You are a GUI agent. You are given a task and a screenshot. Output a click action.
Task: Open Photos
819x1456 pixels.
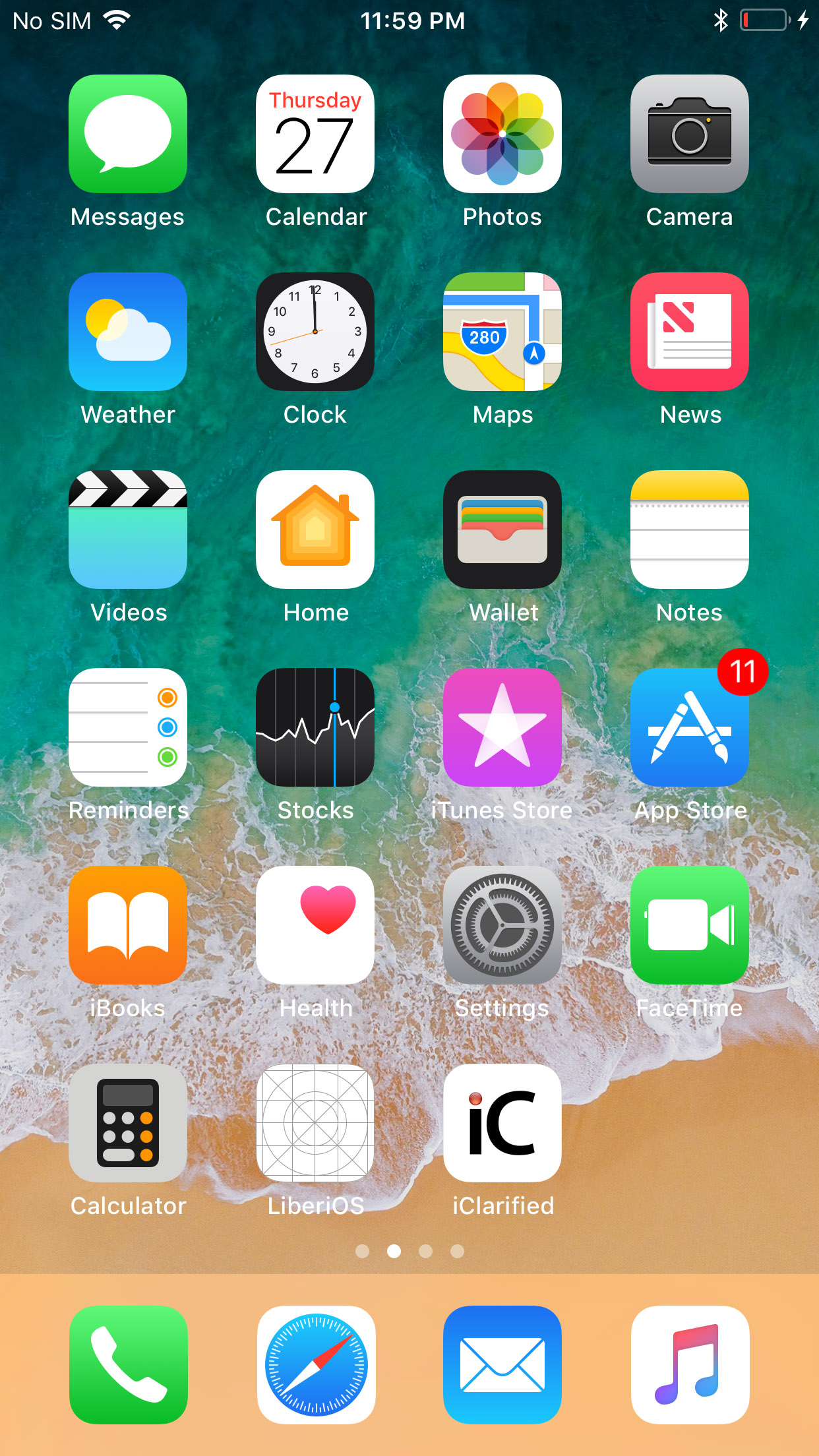502,134
